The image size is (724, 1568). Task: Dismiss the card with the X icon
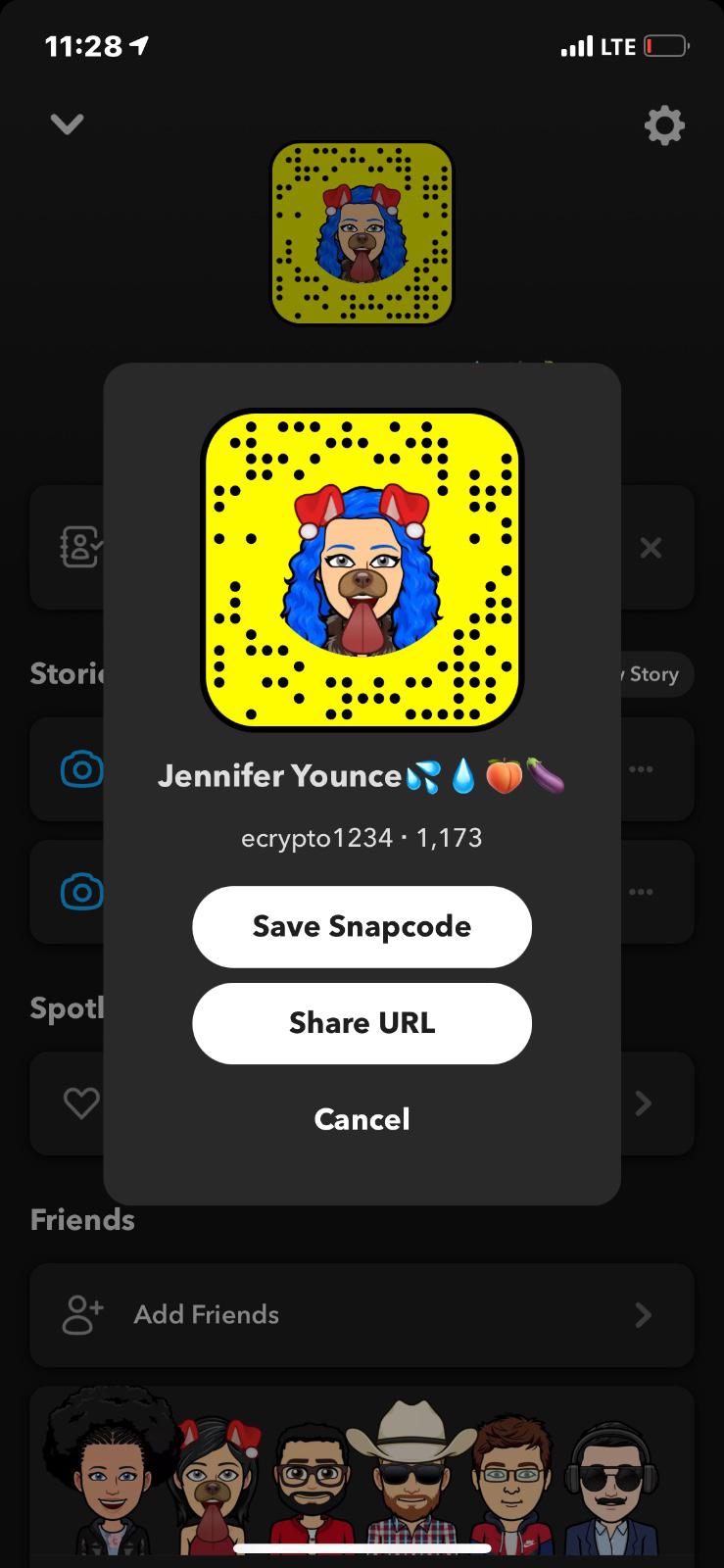[651, 548]
